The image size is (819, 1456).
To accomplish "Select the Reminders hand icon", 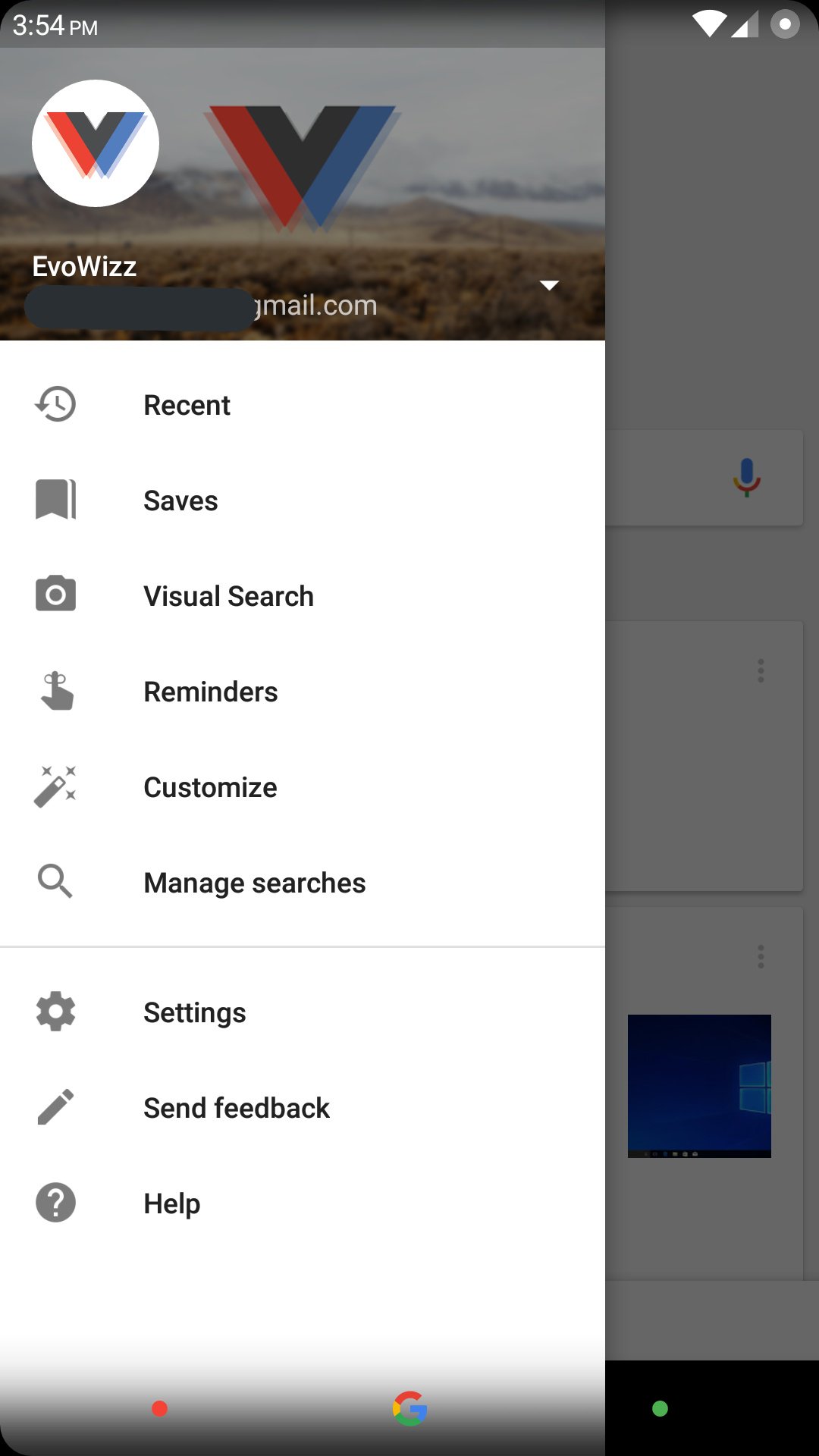I will (54, 691).
